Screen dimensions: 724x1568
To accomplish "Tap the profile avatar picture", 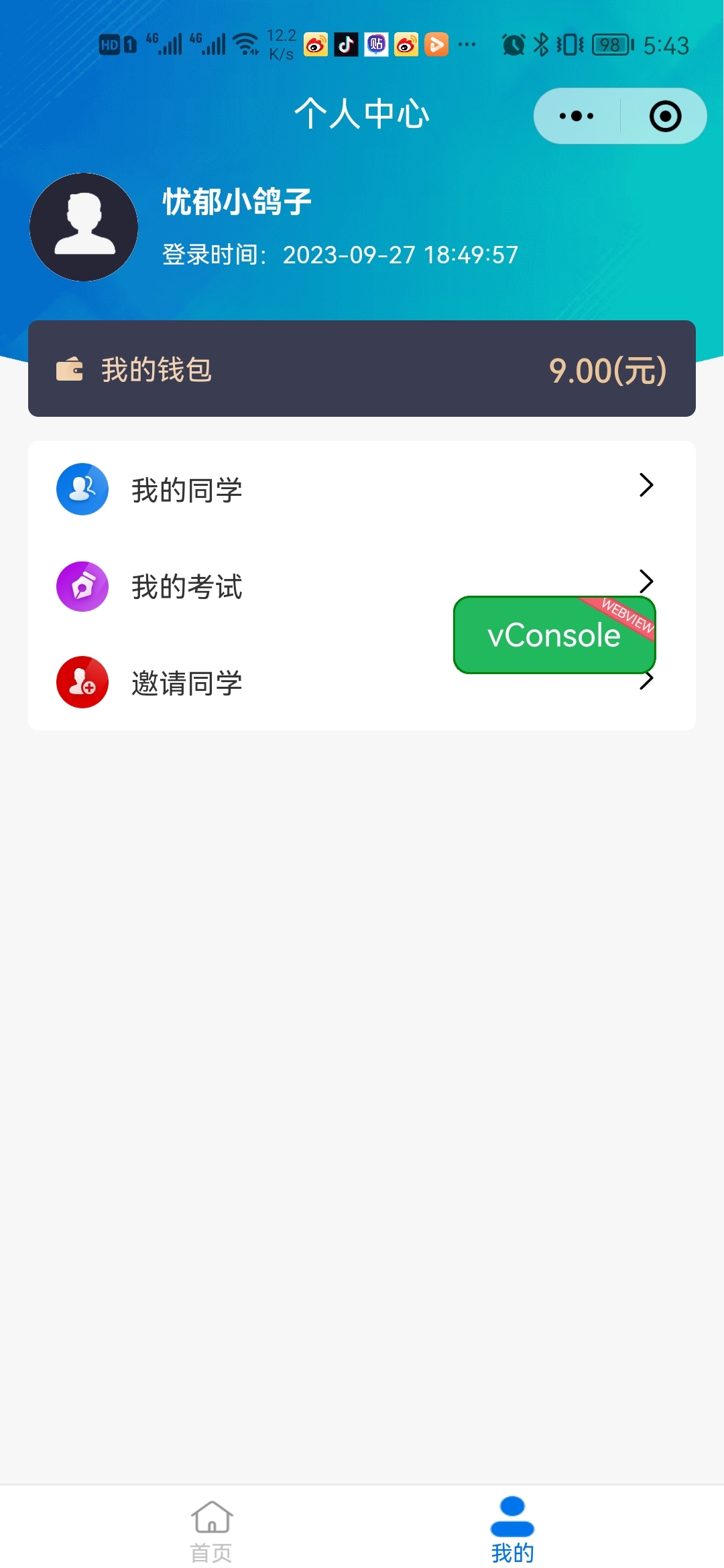I will coord(84,227).
